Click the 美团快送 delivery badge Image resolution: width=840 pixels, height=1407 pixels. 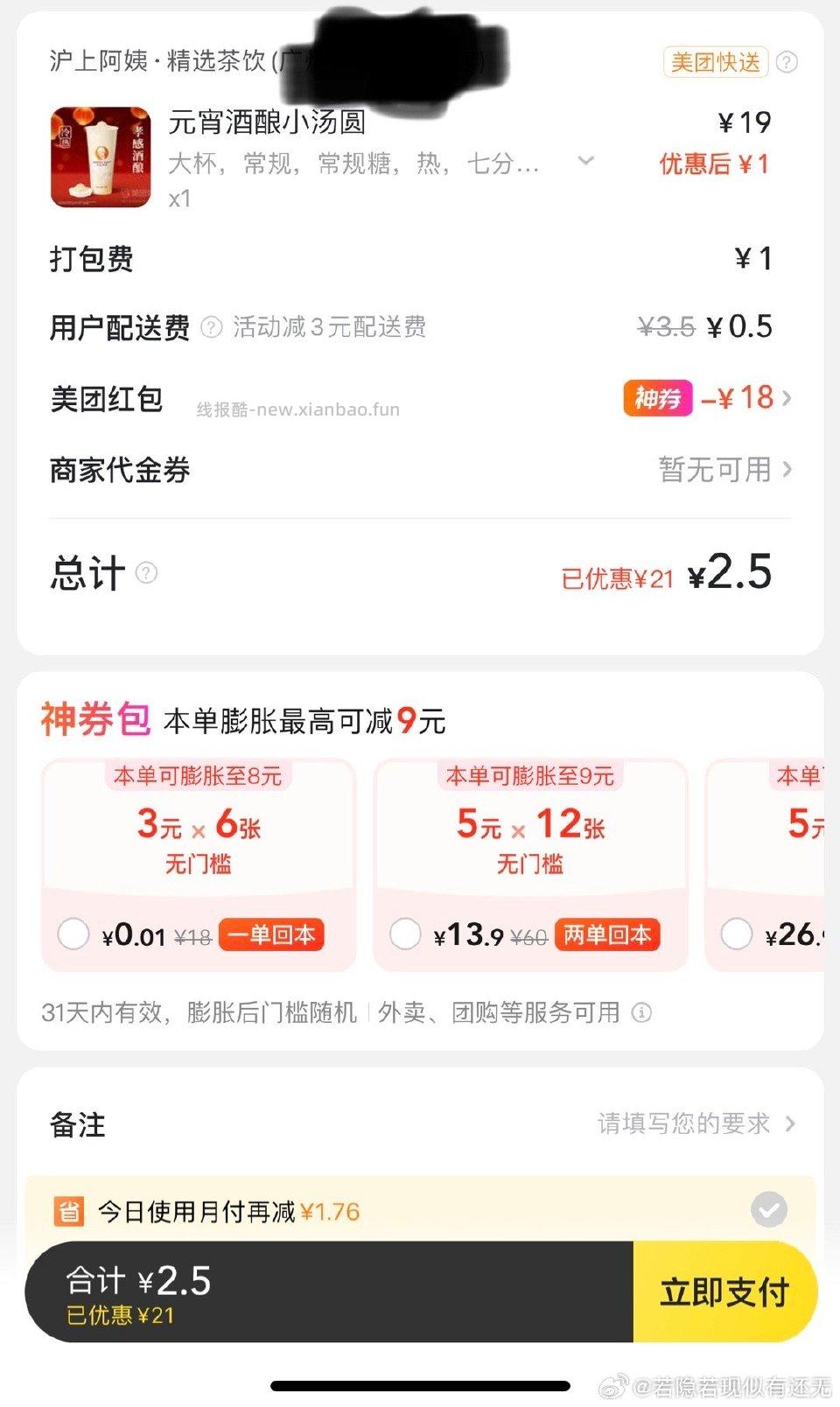click(715, 61)
